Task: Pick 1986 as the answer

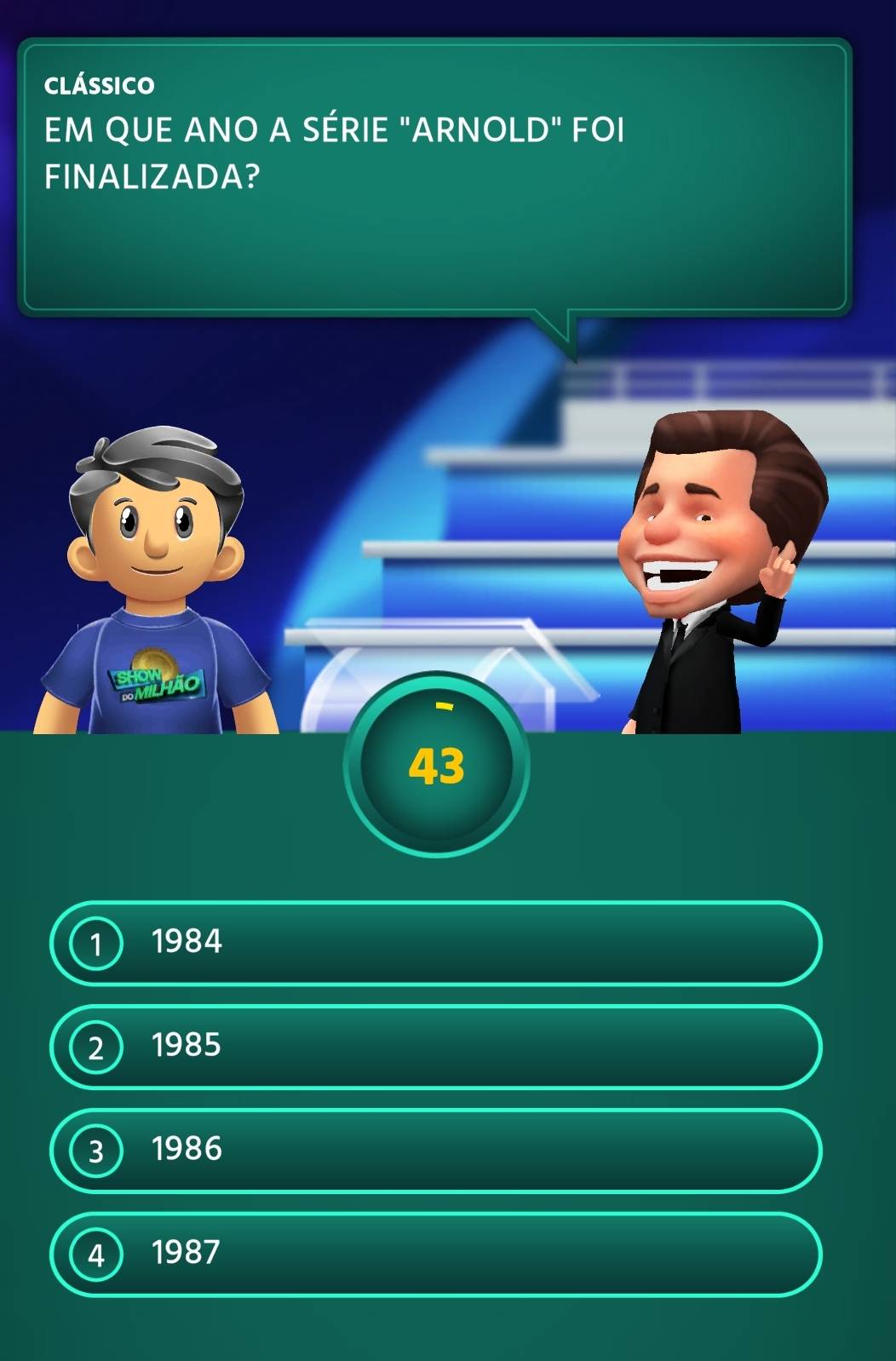Action: 435,1150
